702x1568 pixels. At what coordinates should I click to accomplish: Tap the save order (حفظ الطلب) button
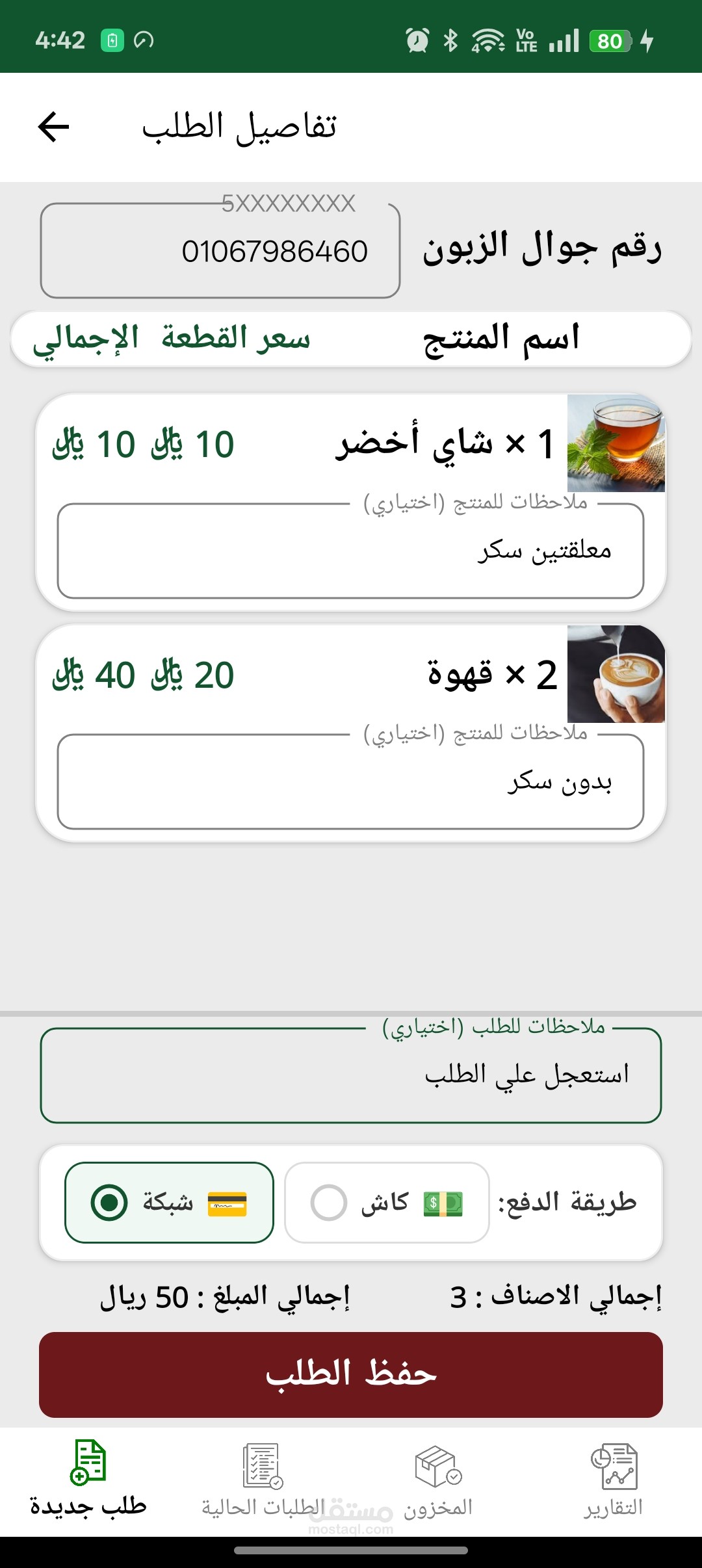click(350, 1374)
